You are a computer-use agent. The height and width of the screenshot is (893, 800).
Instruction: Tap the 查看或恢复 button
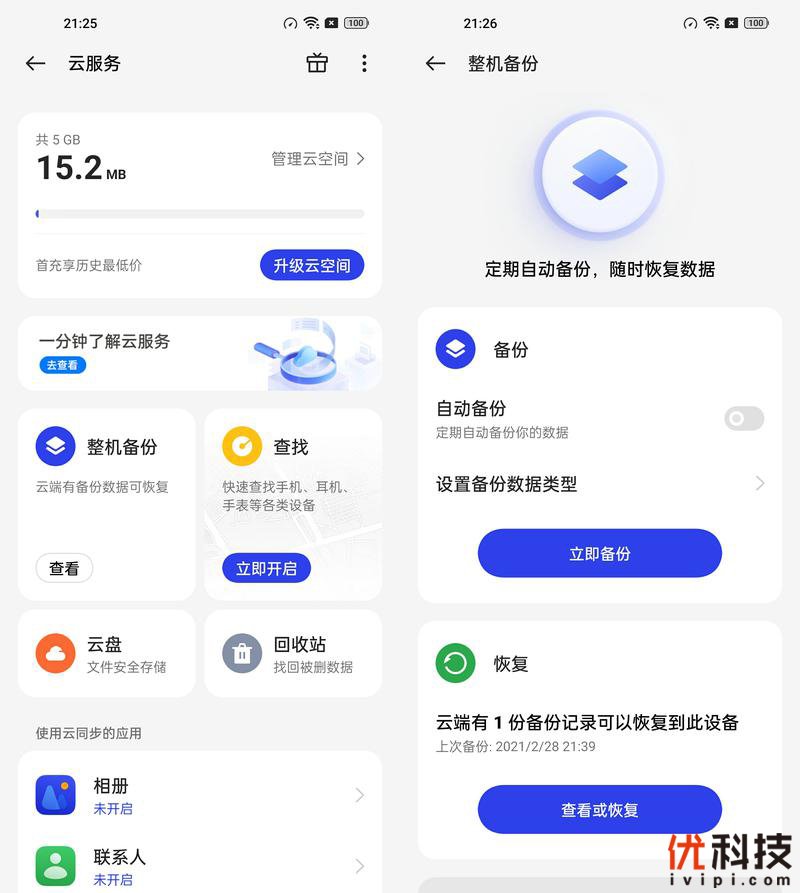point(600,809)
